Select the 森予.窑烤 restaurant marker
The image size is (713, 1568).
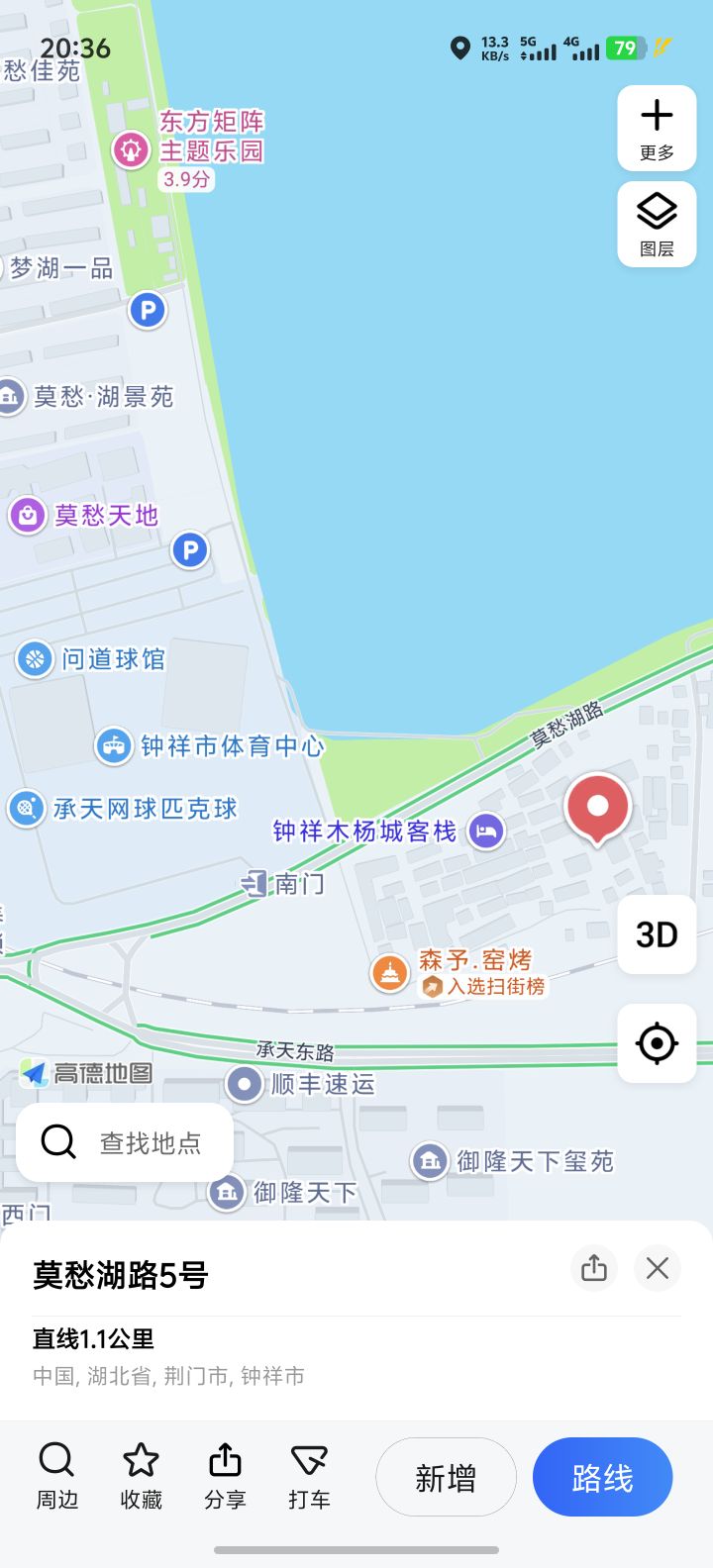coord(390,972)
